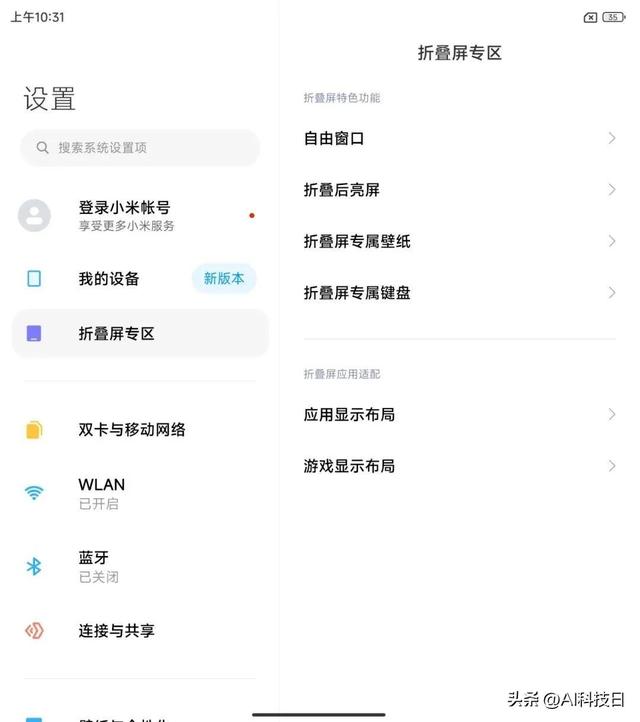Open 连接与共享 settings
This screenshot has height=722, width=640.
pyautogui.click(x=116, y=631)
